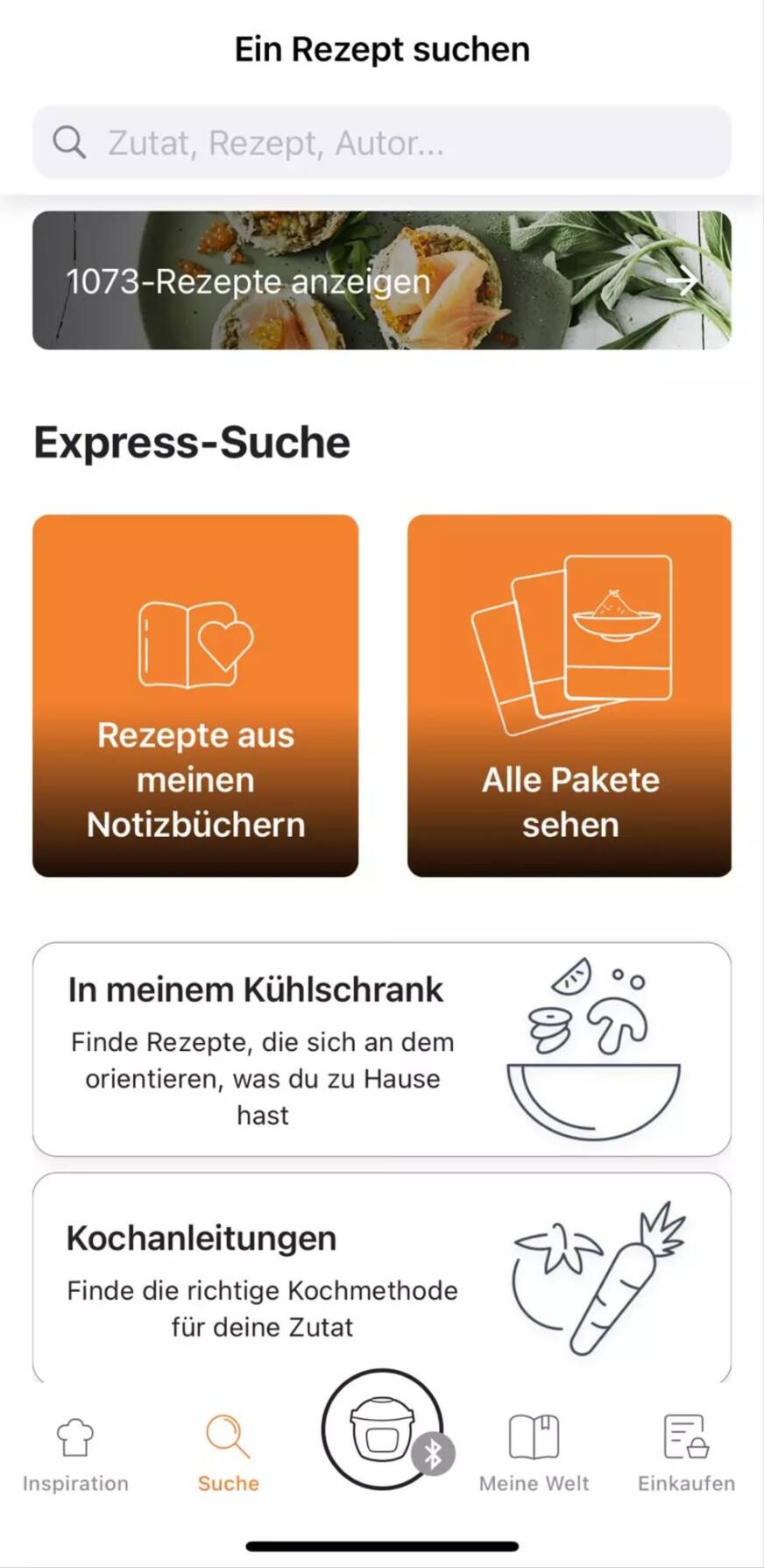764x1568 pixels.
Task: Tap the recipe search field
Action: 382,142
